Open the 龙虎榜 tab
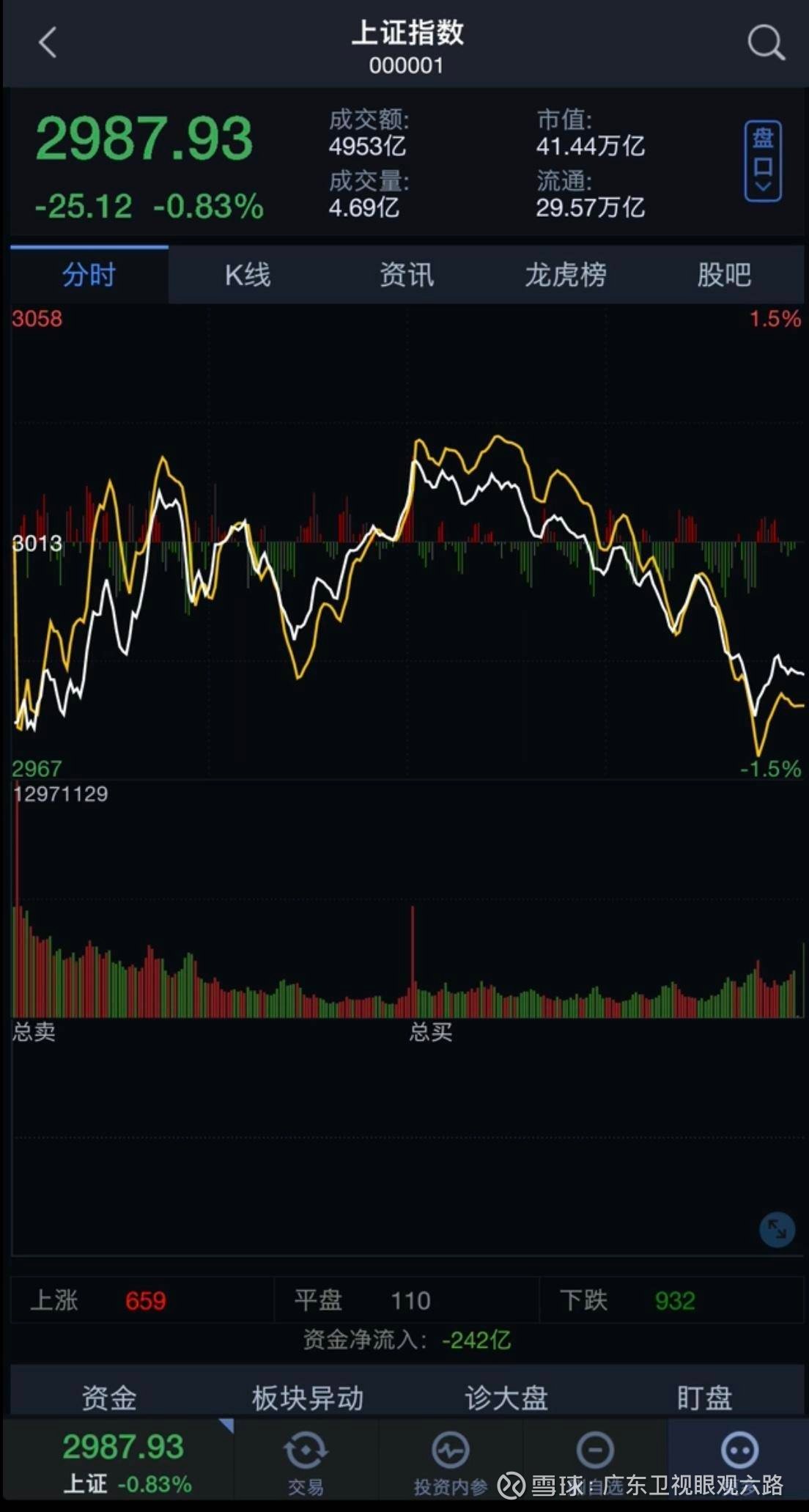 (x=565, y=275)
